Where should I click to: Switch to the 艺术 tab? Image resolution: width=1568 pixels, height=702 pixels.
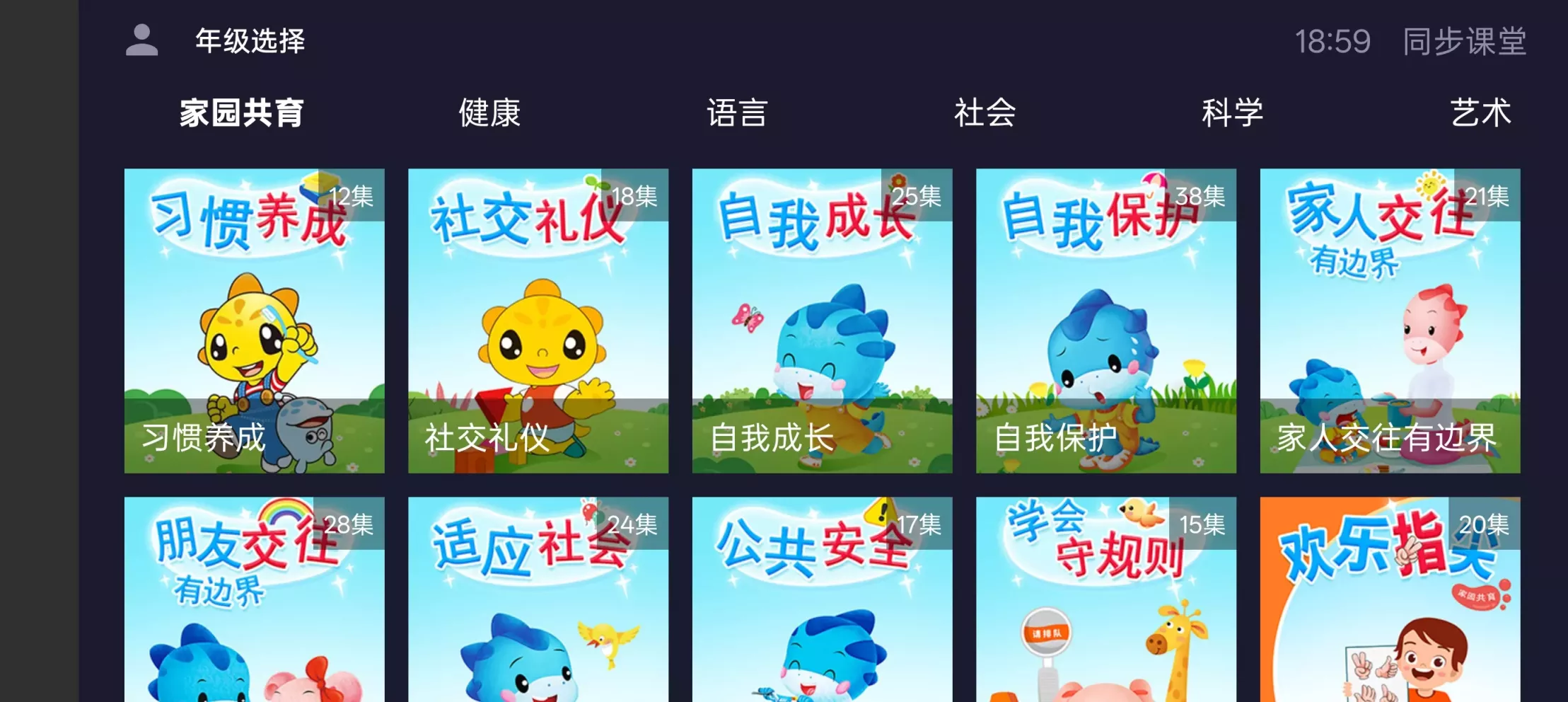(x=1480, y=113)
